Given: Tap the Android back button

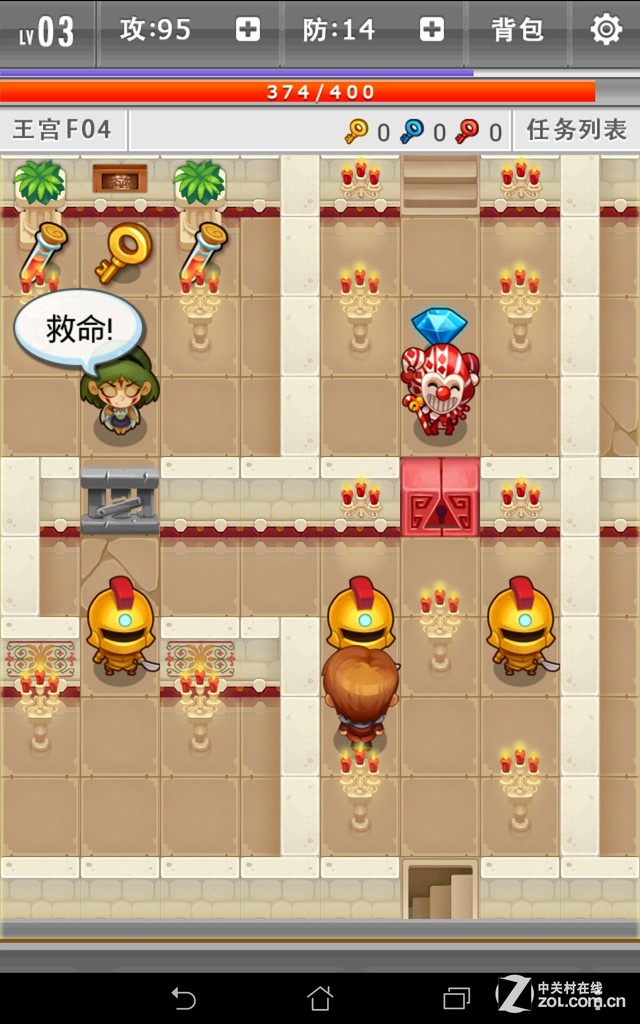Looking at the screenshot, I should click(184, 997).
